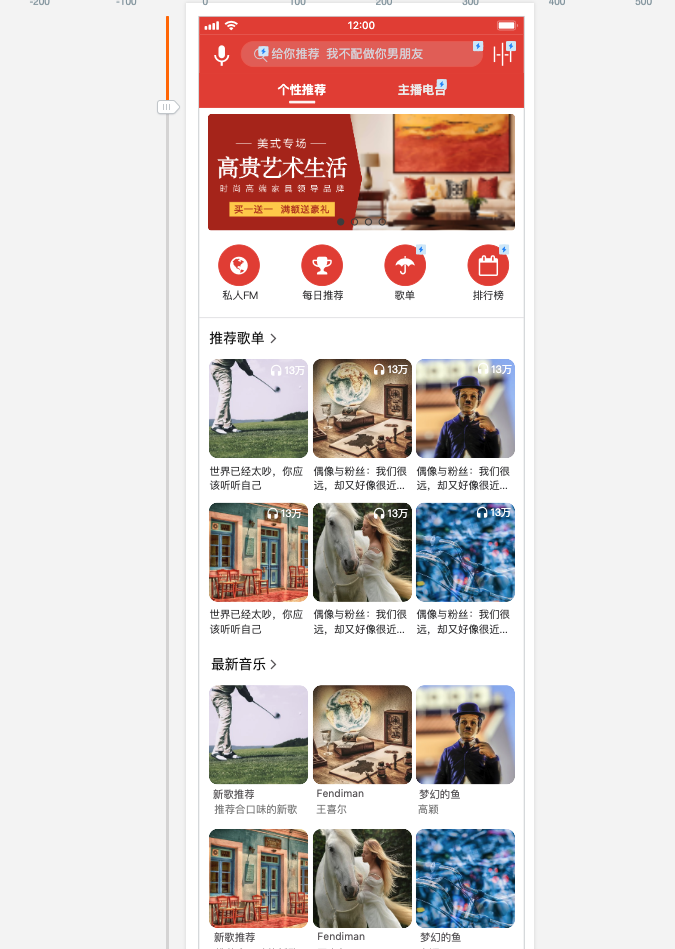The height and width of the screenshot is (949, 675).
Task: Go to 每日推荐
Action: click(x=322, y=266)
